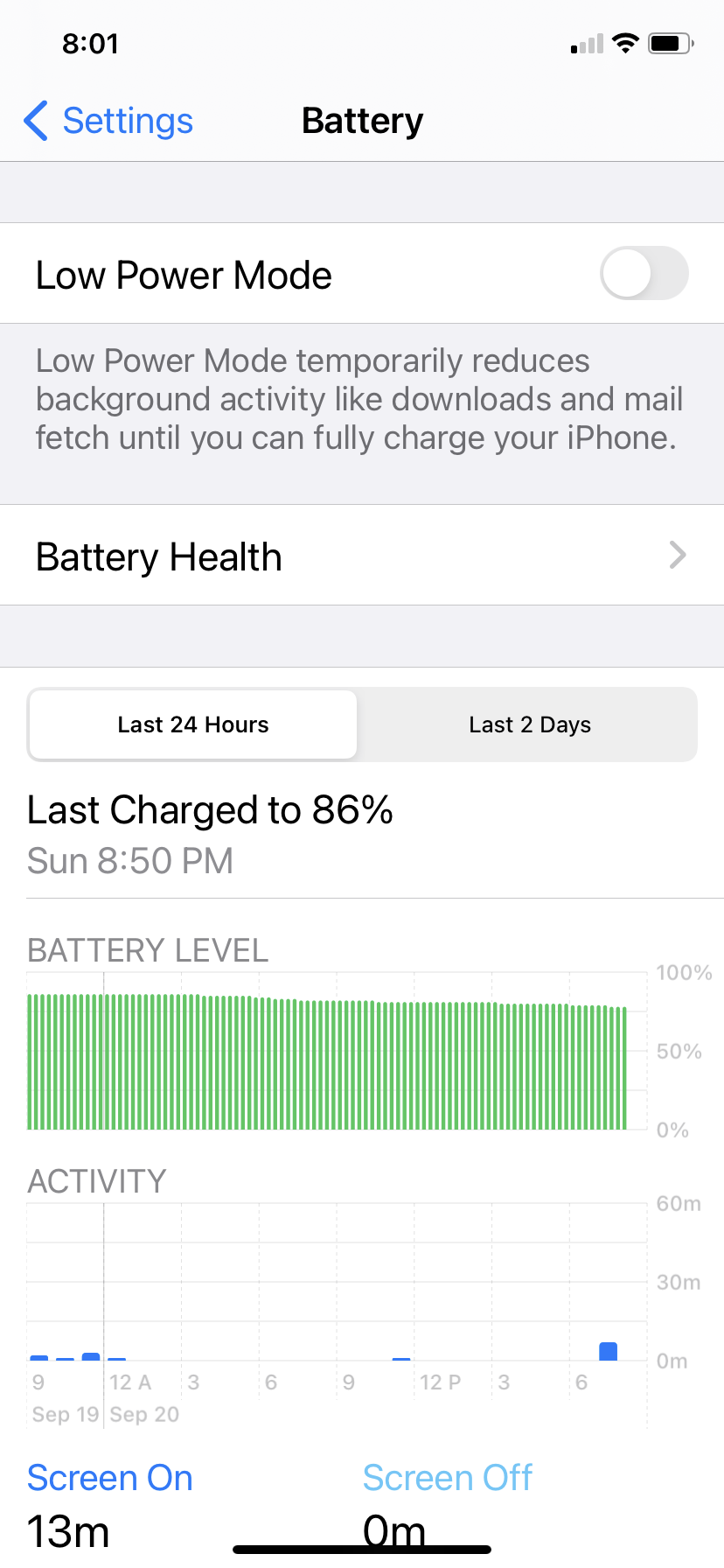Enable Low Power Mode switch
Image resolution: width=724 pixels, height=1568 pixels.
644,273
